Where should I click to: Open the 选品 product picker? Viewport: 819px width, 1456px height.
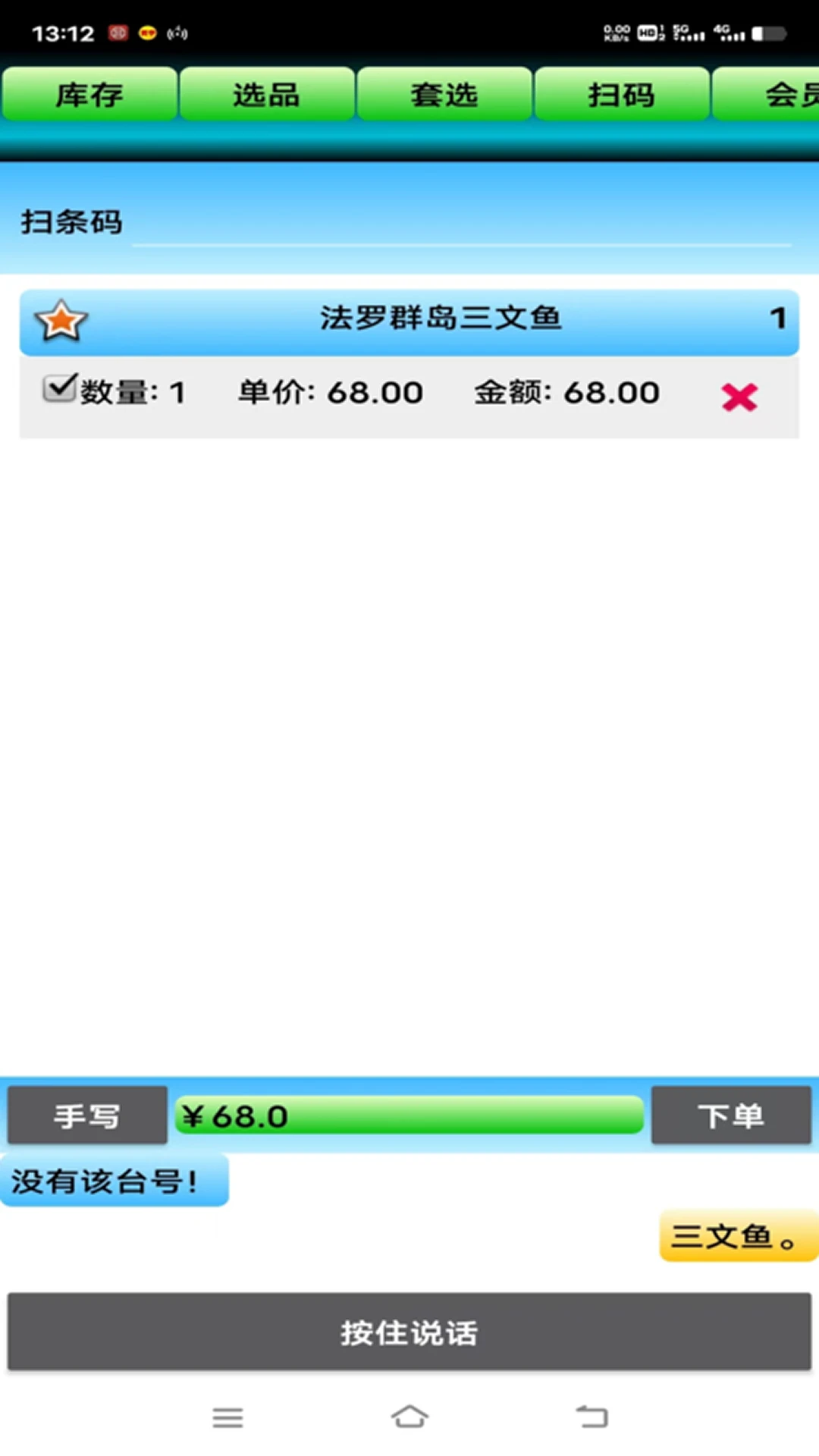[266, 94]
